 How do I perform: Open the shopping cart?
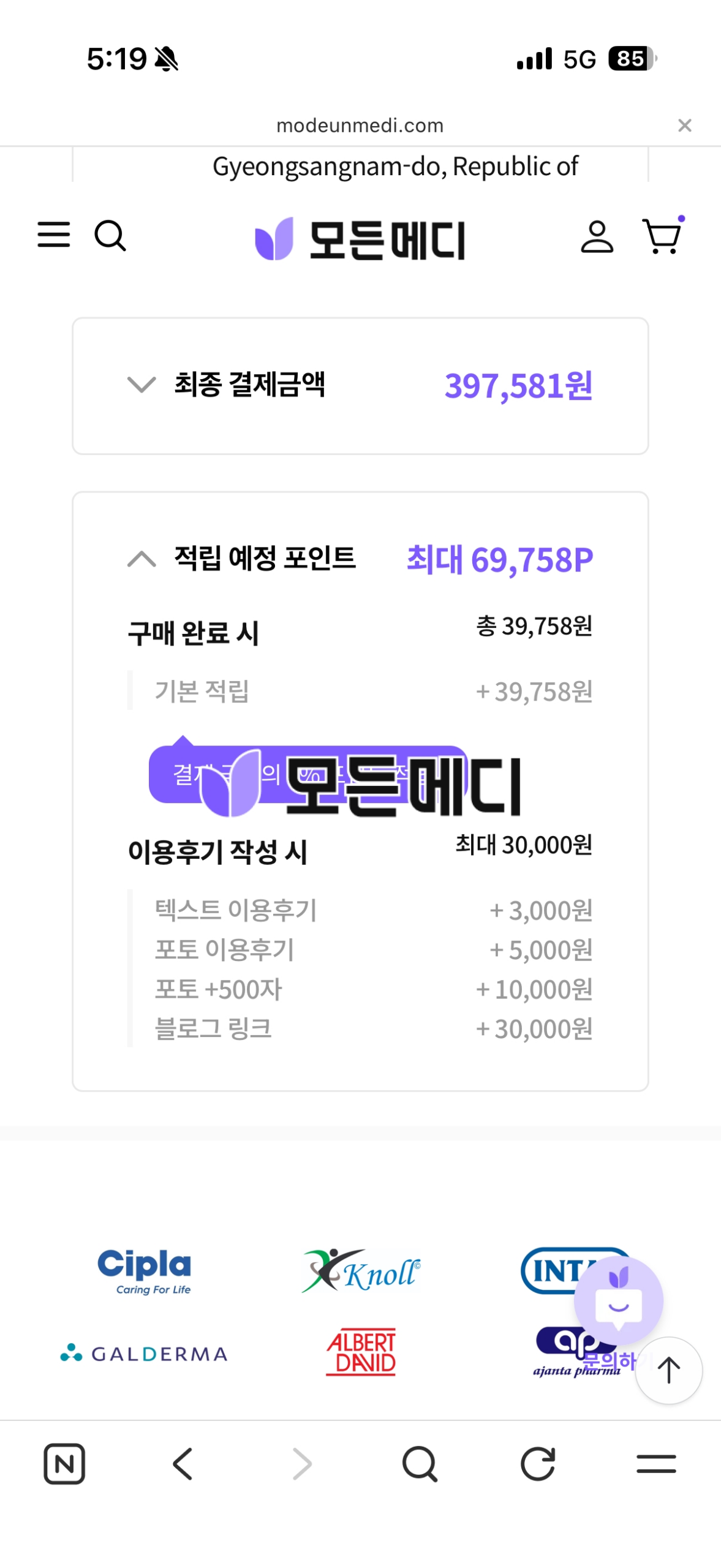(662, 236)
